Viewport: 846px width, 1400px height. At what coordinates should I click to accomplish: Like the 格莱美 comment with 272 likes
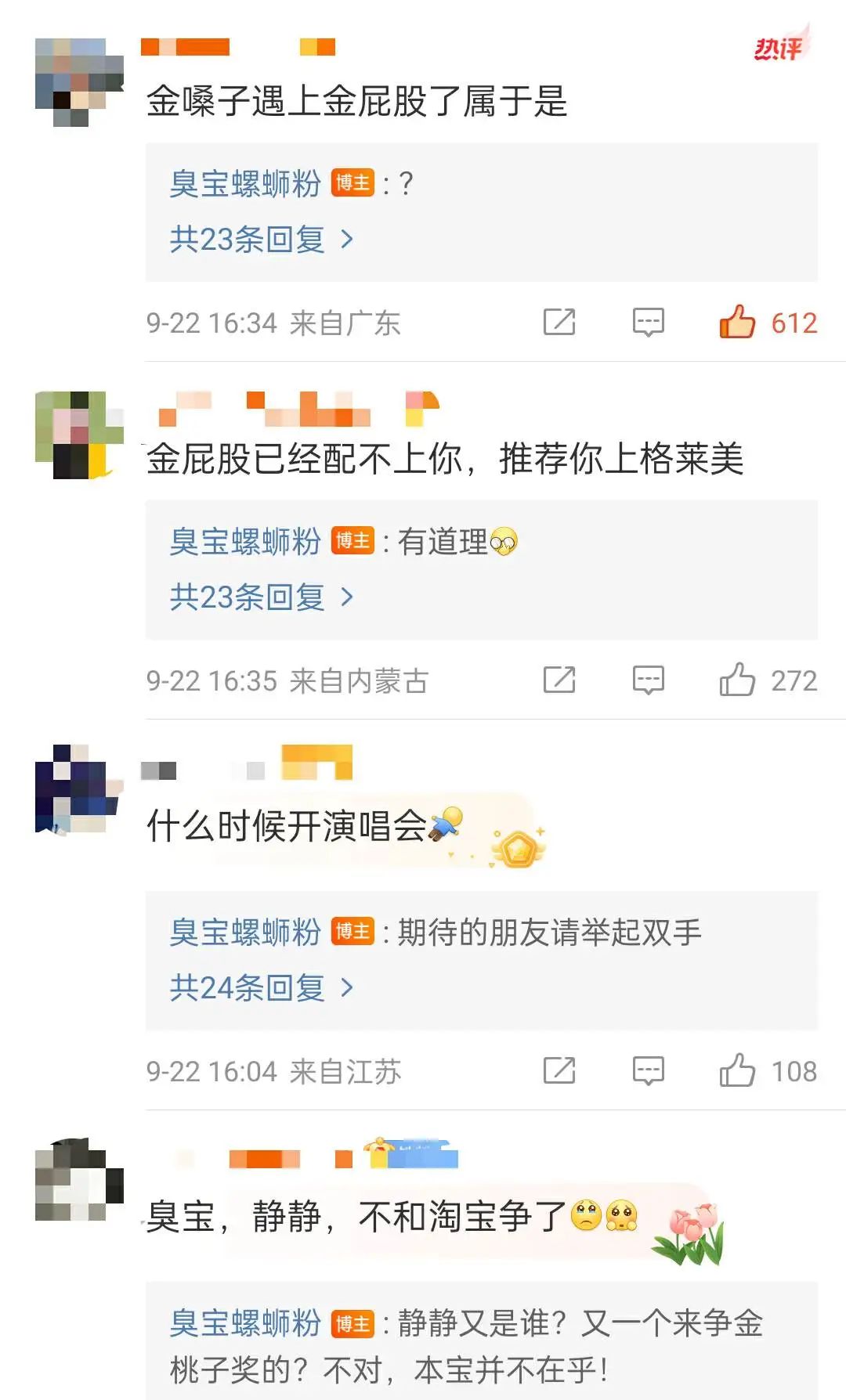pos(737,680)
